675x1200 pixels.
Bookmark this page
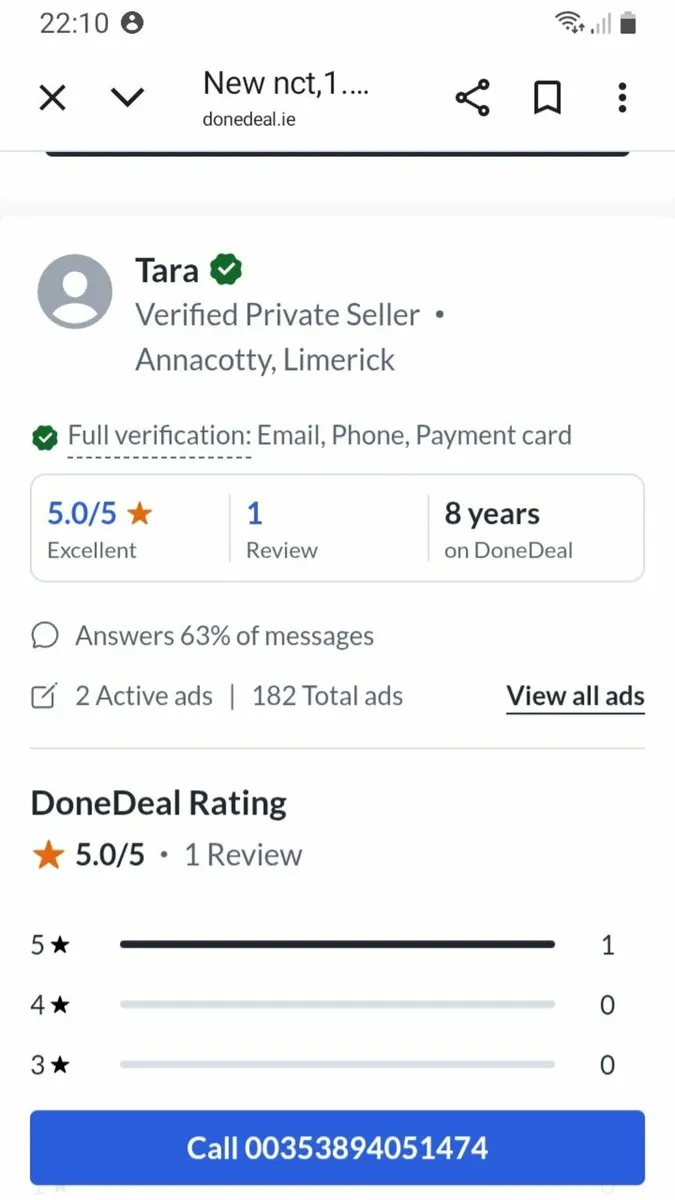tap(547, 98)
